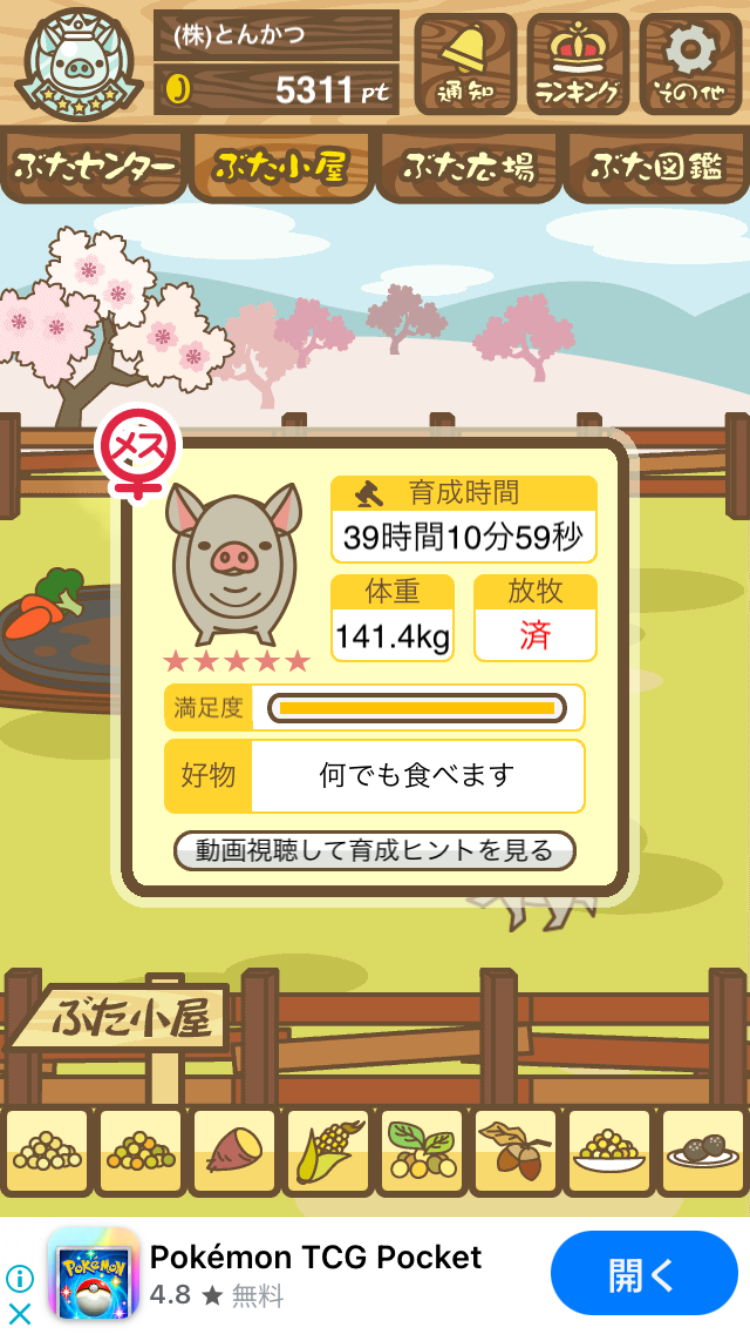This screenshot has width=750, height=1334.
Task: Close the ad banner with X
Action: click(x=19, y=1314)
